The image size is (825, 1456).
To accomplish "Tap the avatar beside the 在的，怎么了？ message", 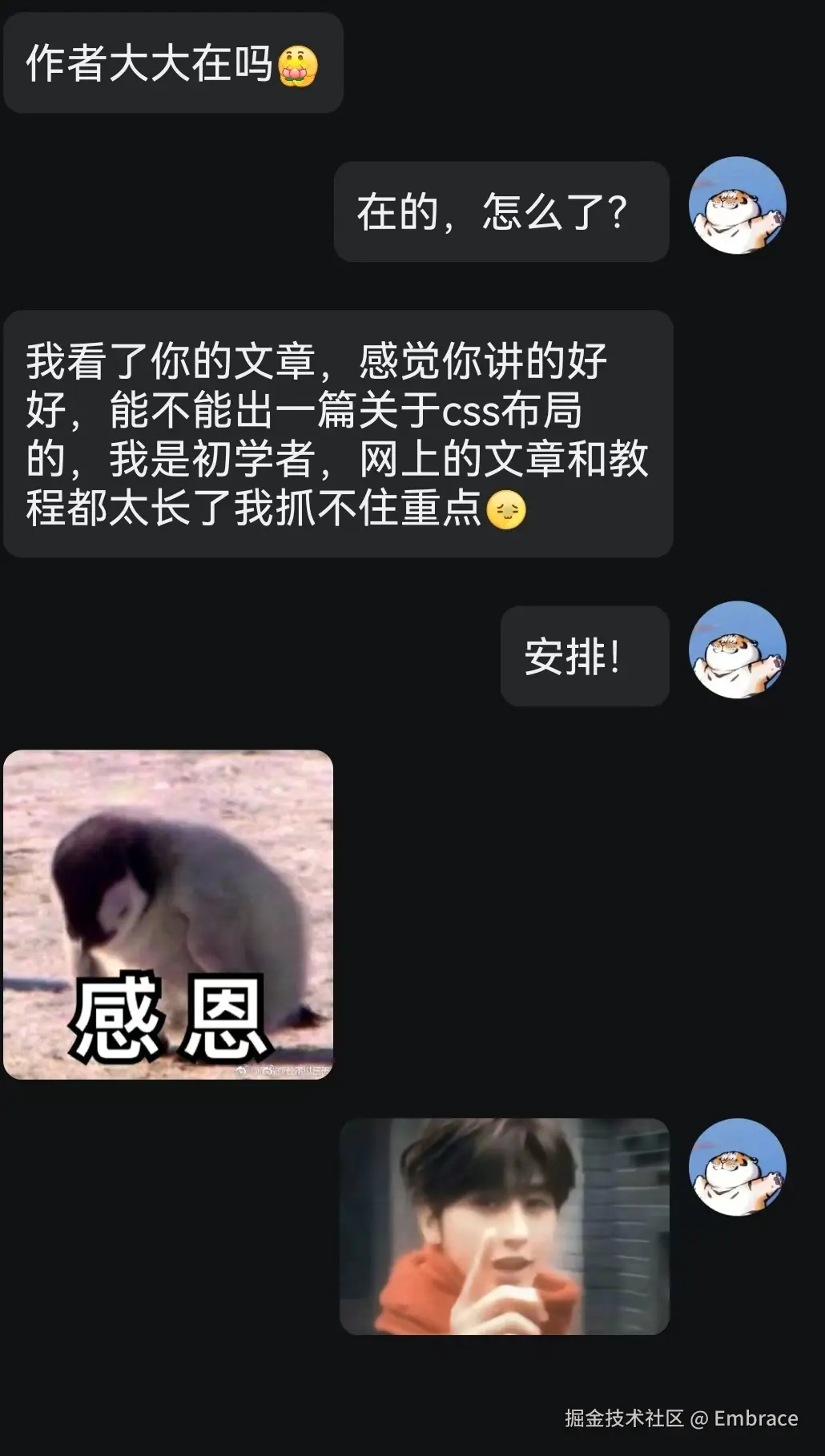I will coord(738,205).
